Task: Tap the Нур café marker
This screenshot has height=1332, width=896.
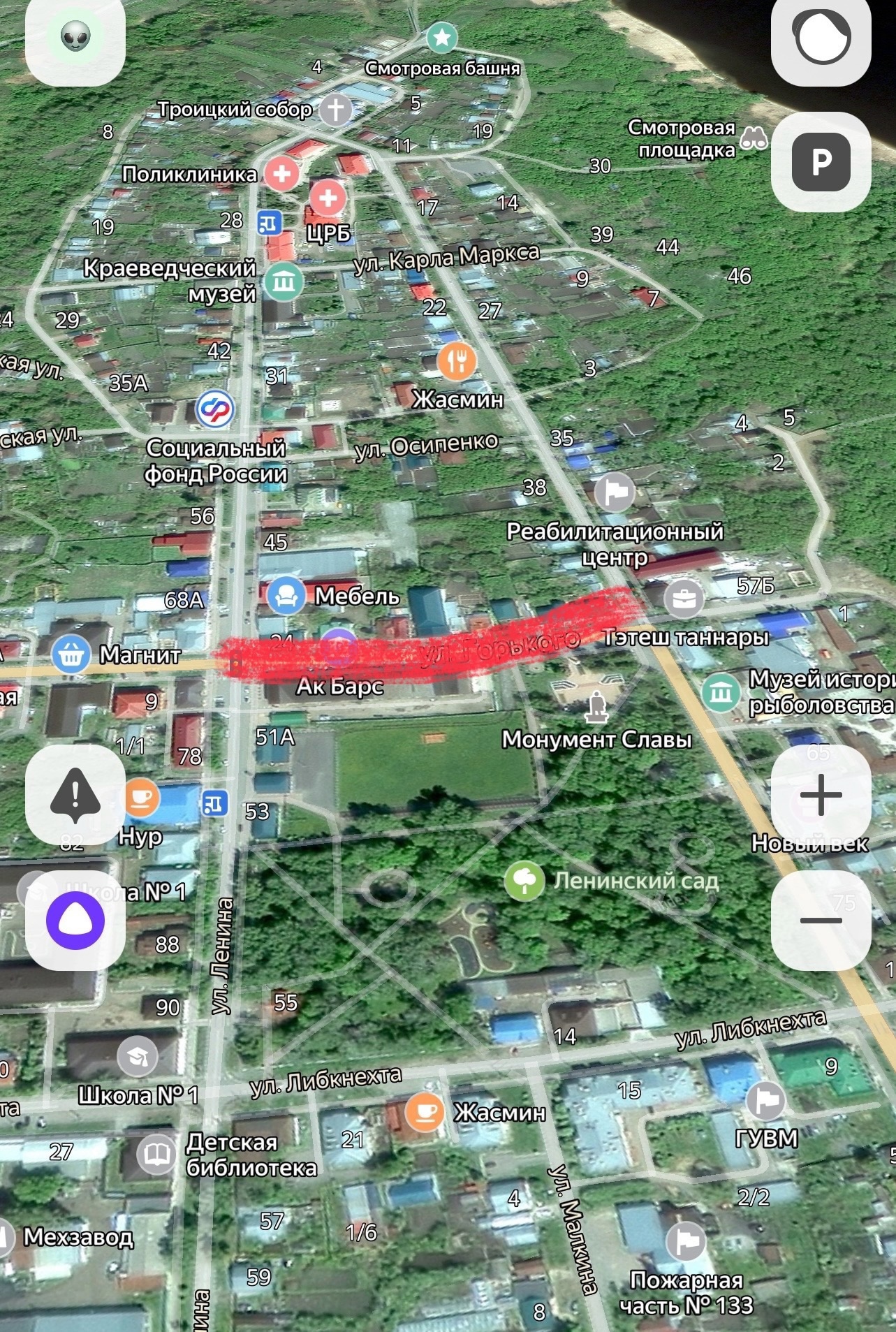Action: pos(140,798)
